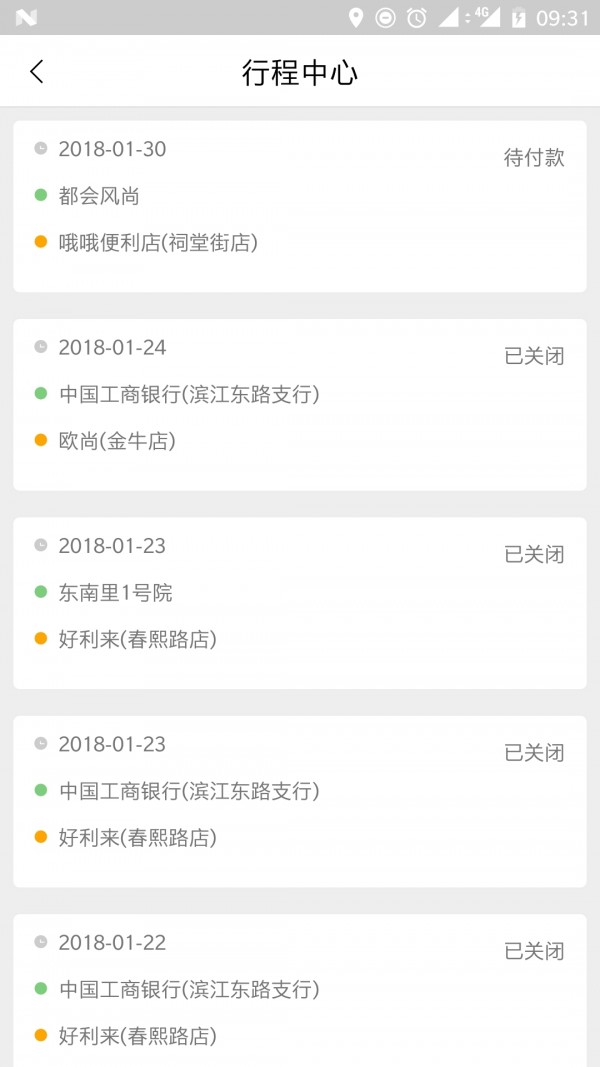Select the 2018-01-23 trip from 中国工商银行
The height and width of the screenshot is (1067, 600).
pyautogui.click(x=299, y=801)
